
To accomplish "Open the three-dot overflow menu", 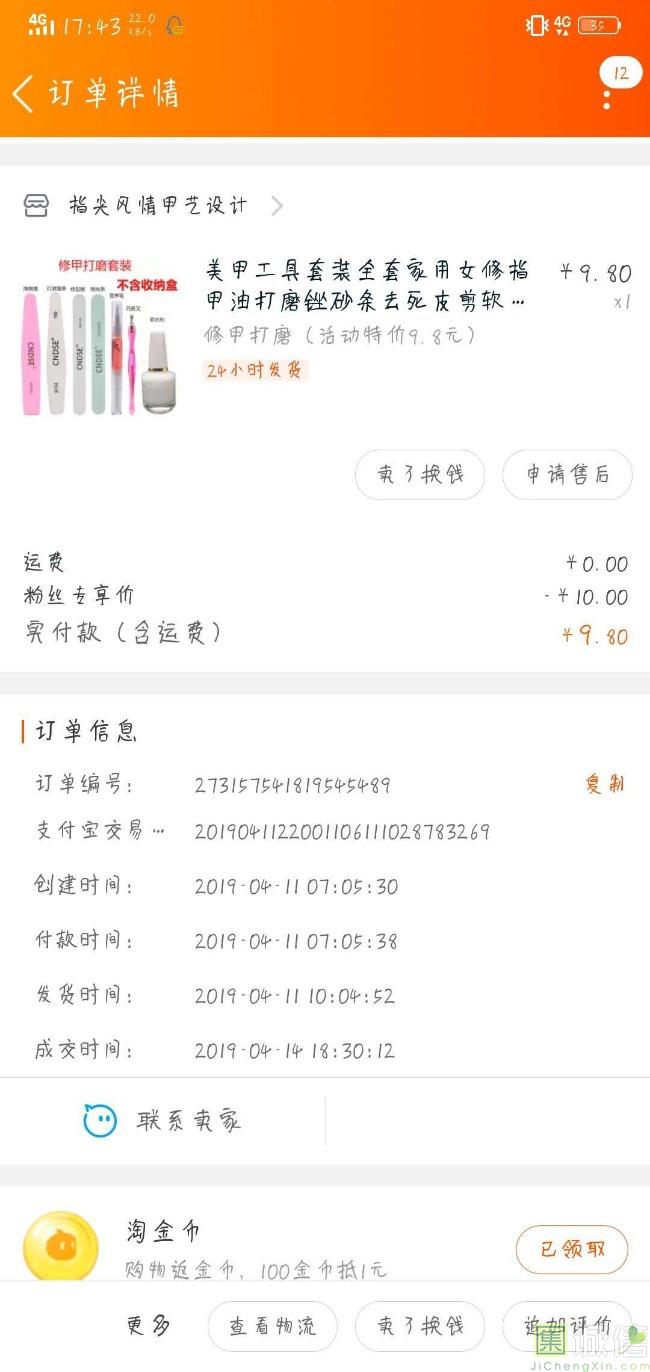I will click(607, 98).
